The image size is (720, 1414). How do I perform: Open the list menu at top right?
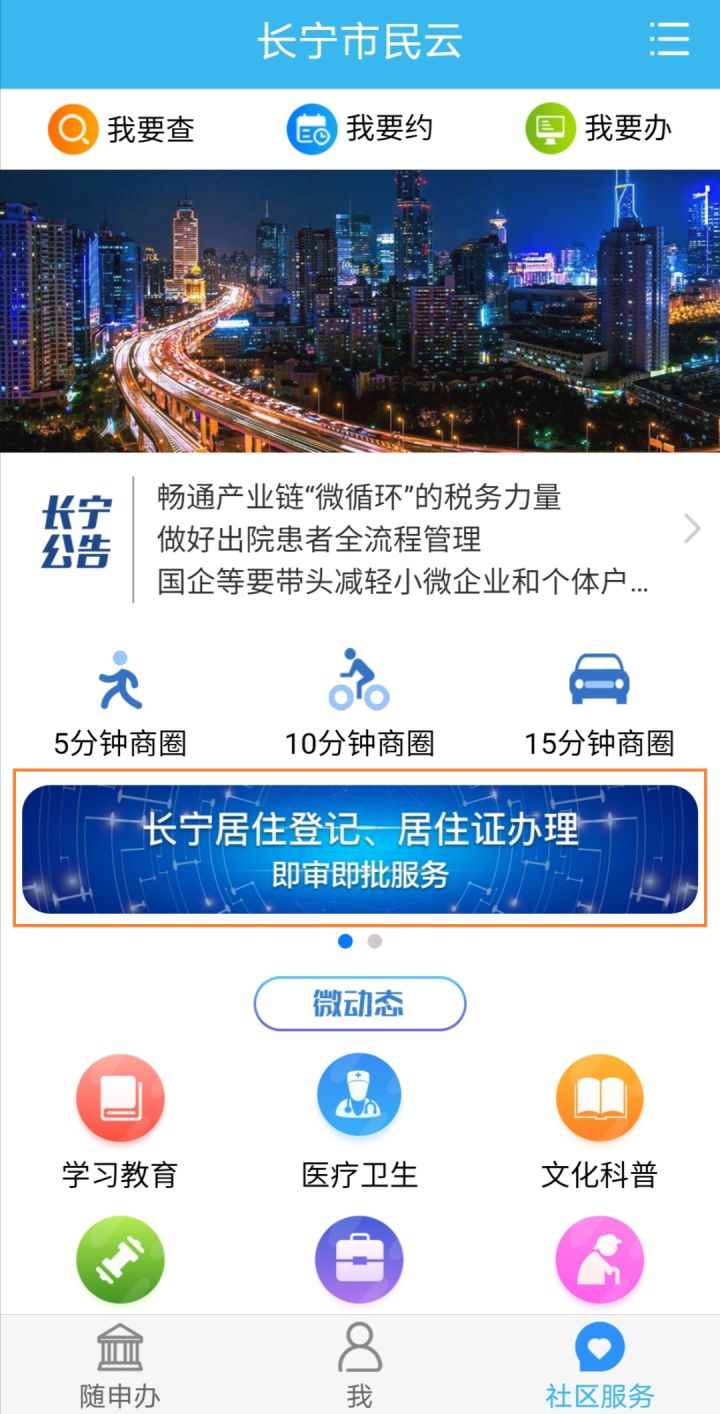(x=669, y=40)
